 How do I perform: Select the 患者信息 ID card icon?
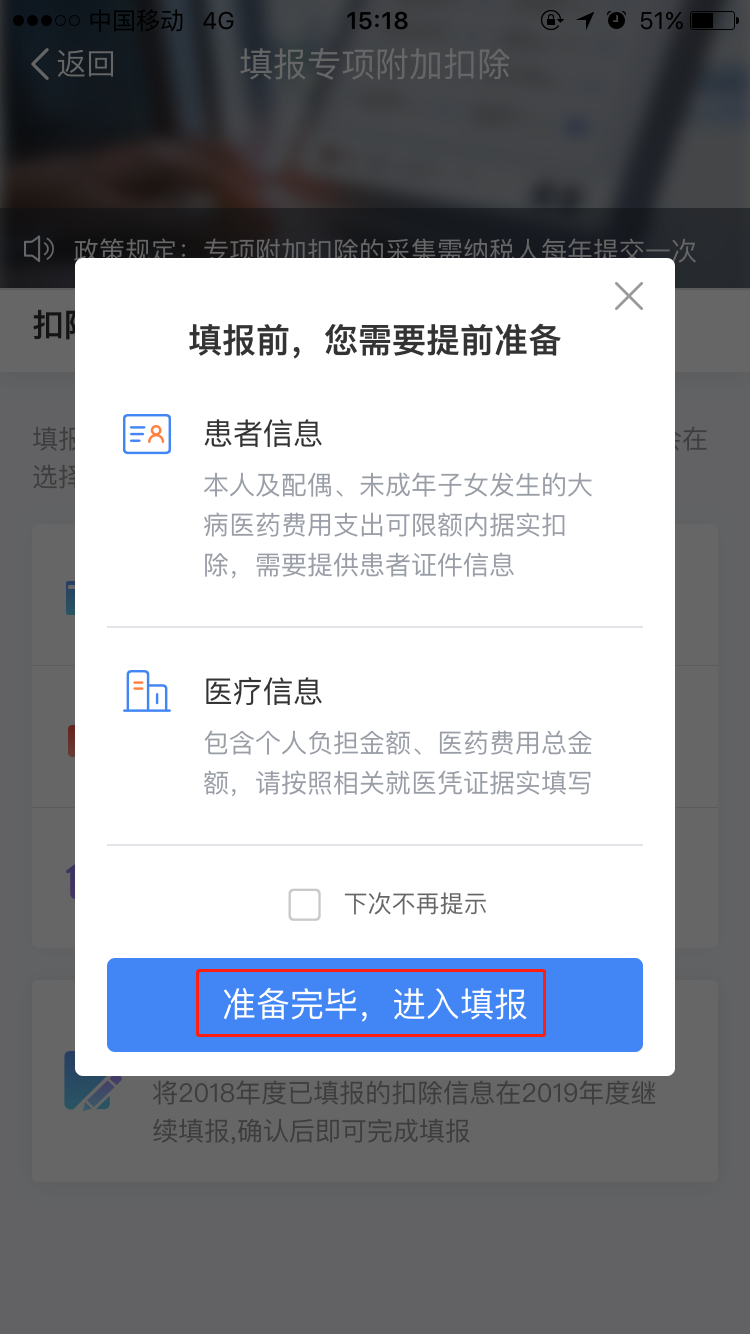(146, 434)
